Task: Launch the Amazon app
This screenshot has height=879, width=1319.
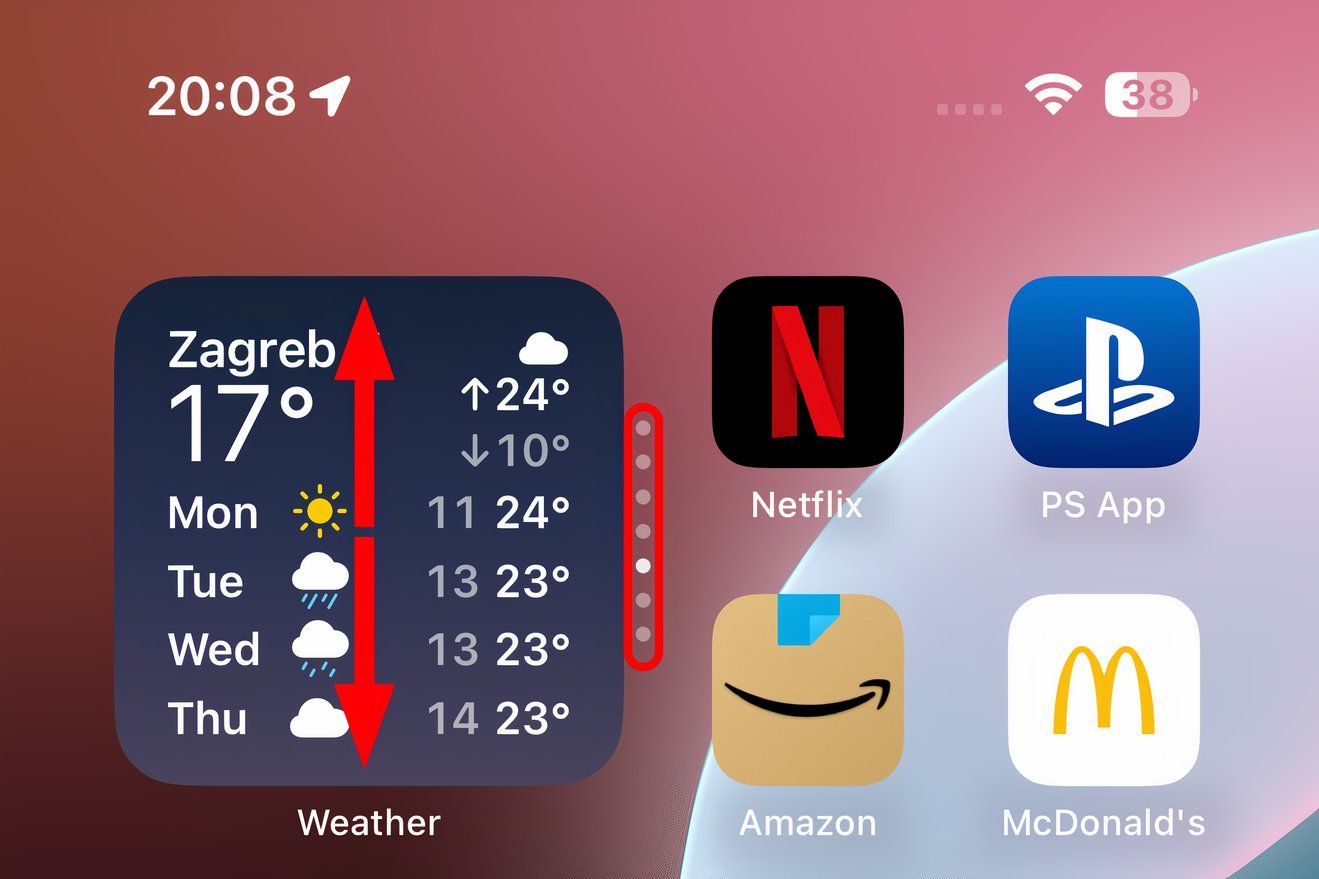Action: click(x=807, y=690)
